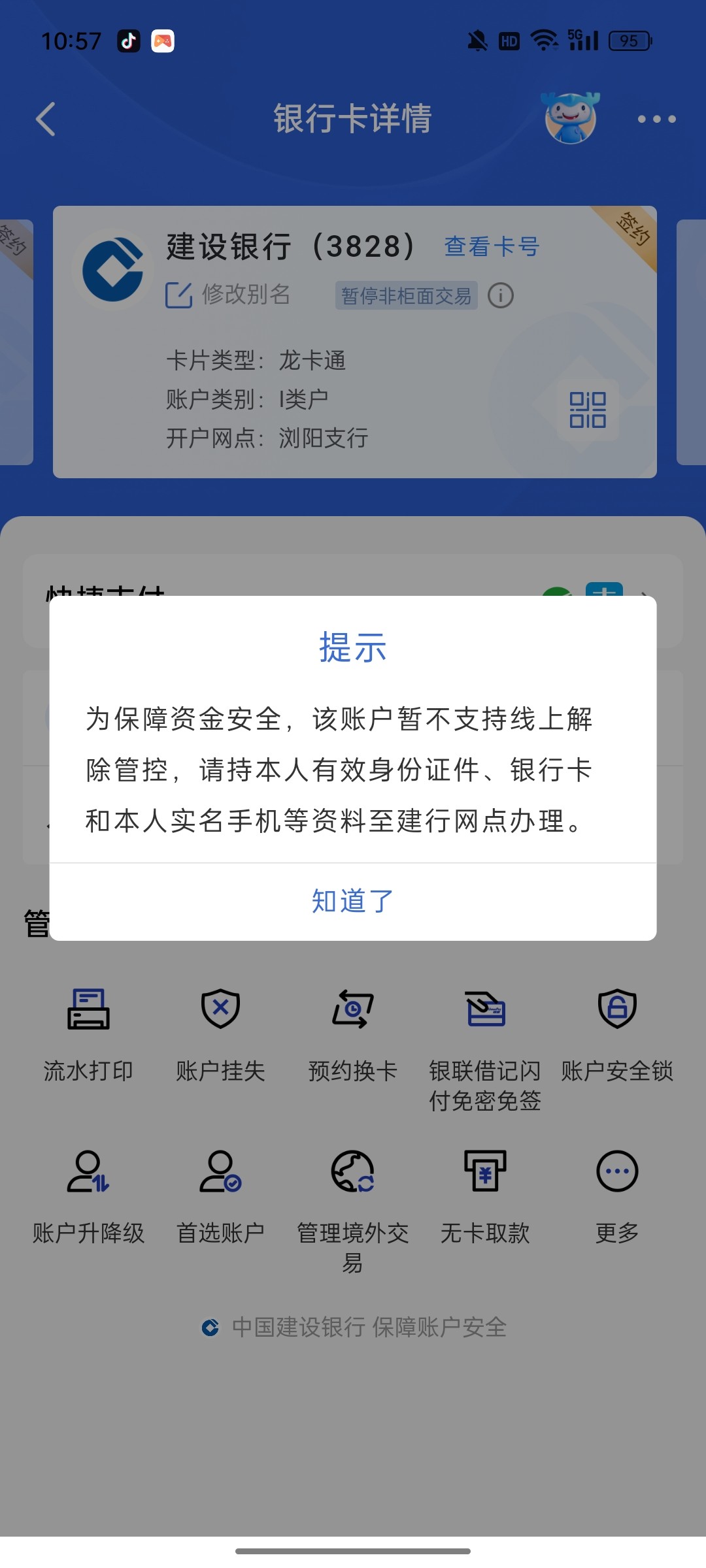Image resolution: width=706 pixels, height=1568 pixels.
Task: Select 账户挂失
Action: pos(220,1032)
